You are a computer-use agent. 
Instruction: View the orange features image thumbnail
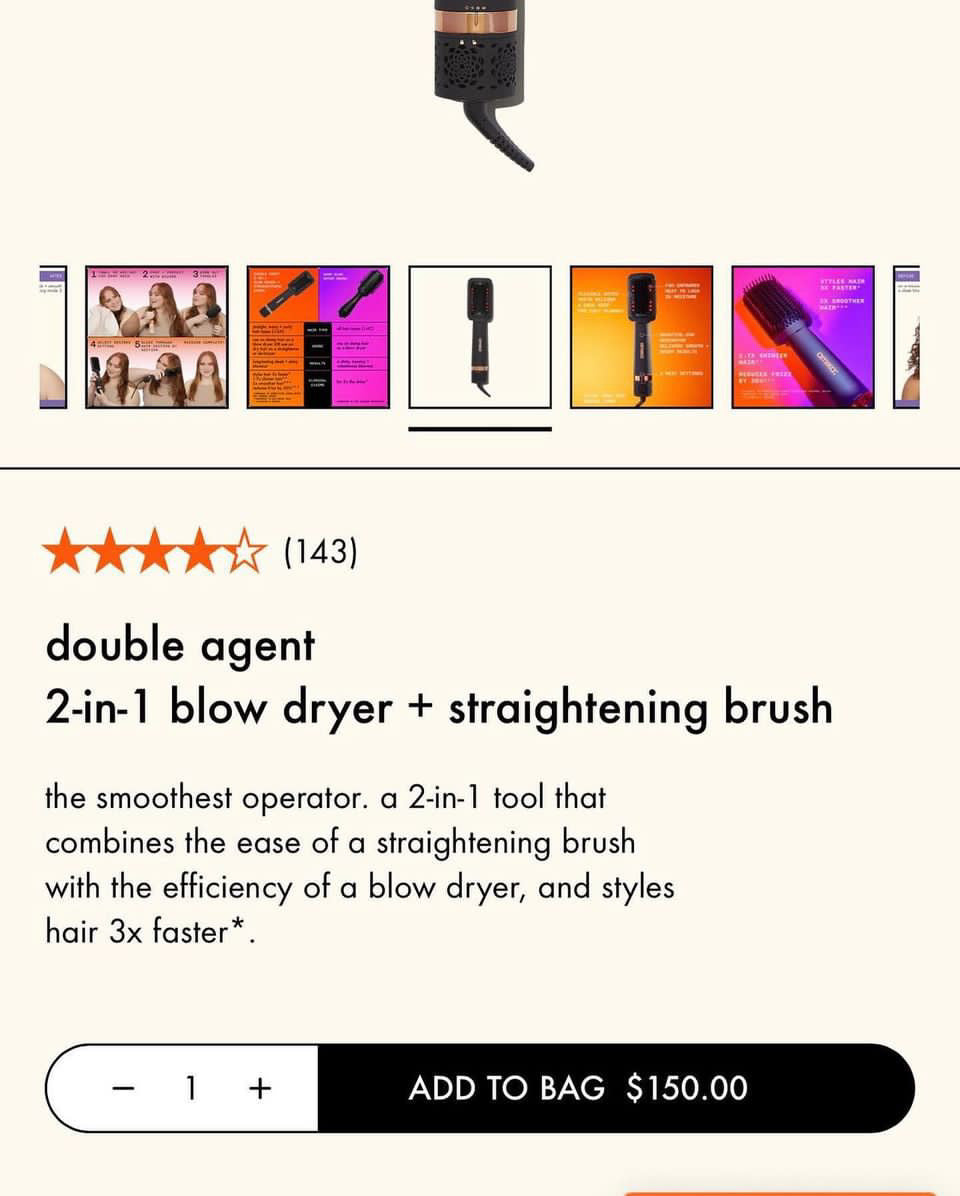click(x=641, y=337)
